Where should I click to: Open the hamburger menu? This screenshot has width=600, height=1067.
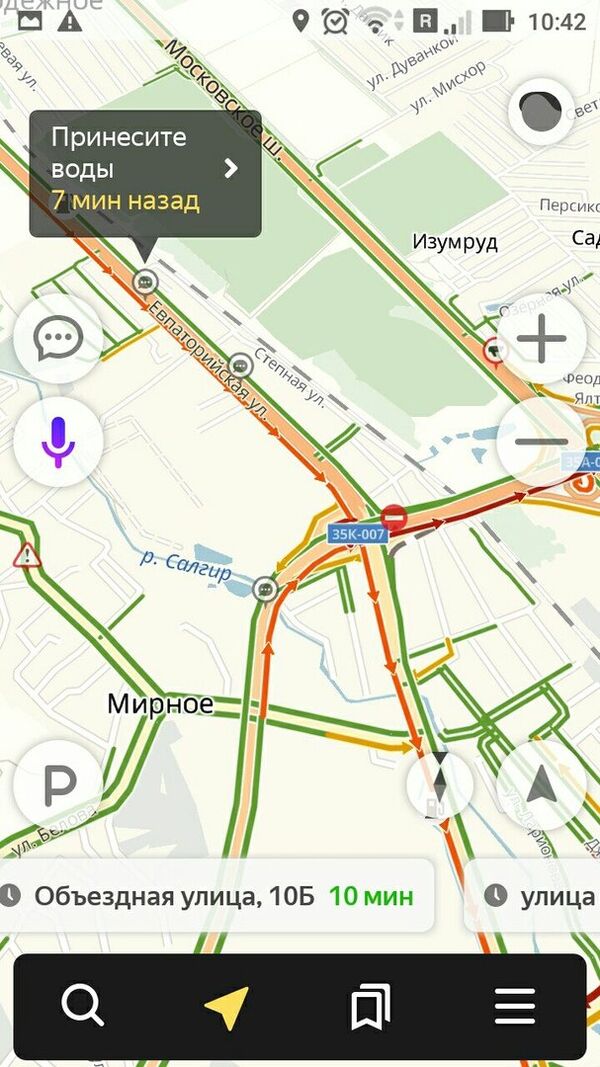[515, 1006]
